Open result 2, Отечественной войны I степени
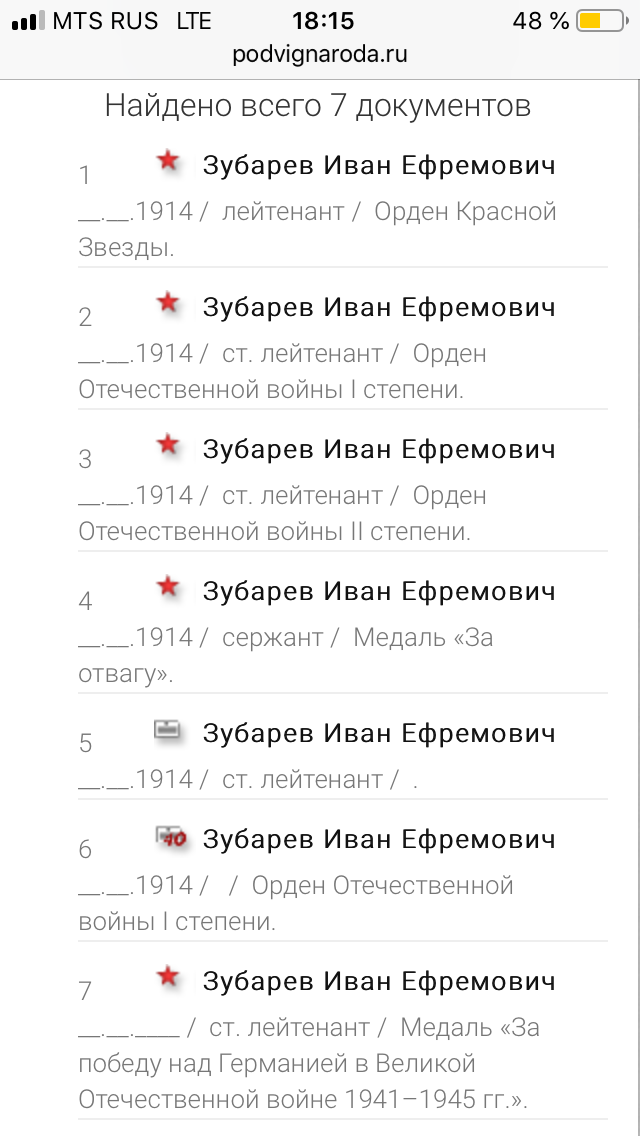The width and height of the screenshot is (640, 1136). (379, 307)
